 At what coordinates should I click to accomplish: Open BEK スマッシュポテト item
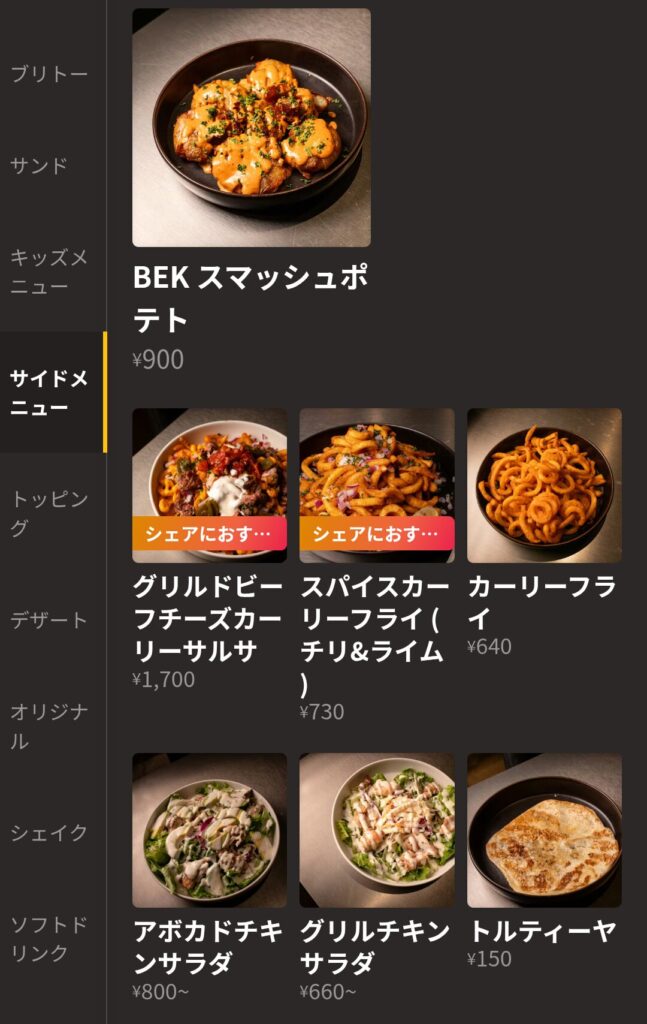(251, 128)
